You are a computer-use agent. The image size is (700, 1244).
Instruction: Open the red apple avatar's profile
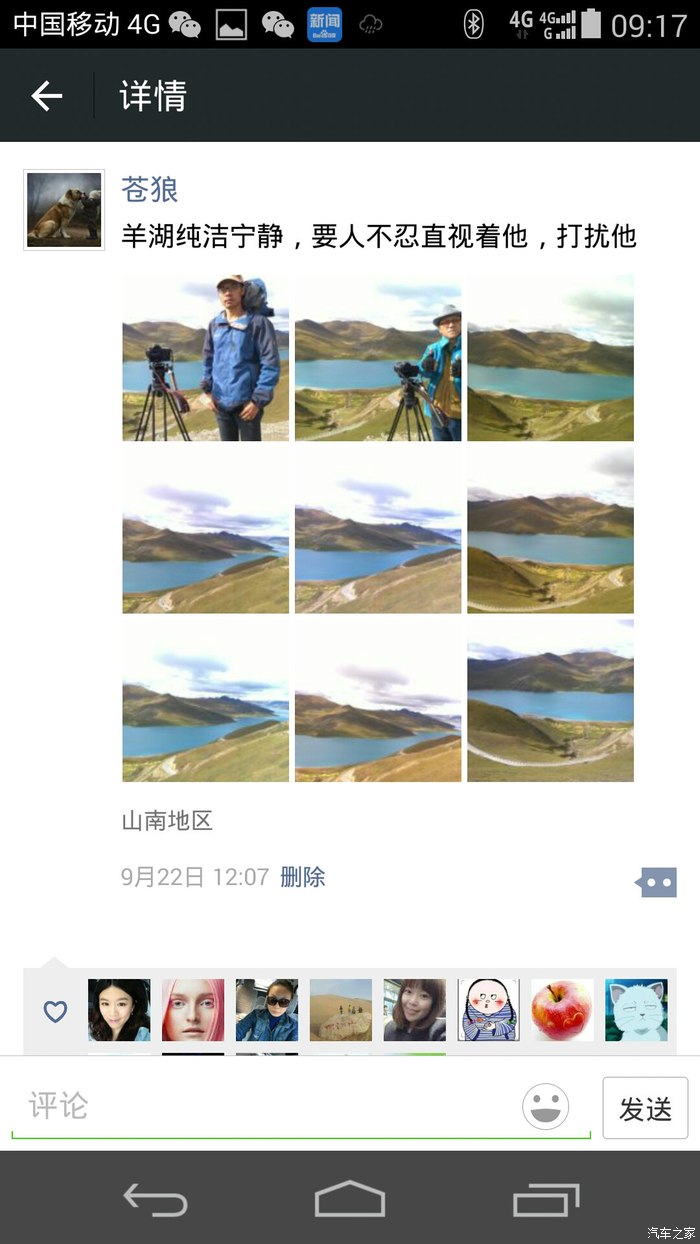click(562, 1010)
